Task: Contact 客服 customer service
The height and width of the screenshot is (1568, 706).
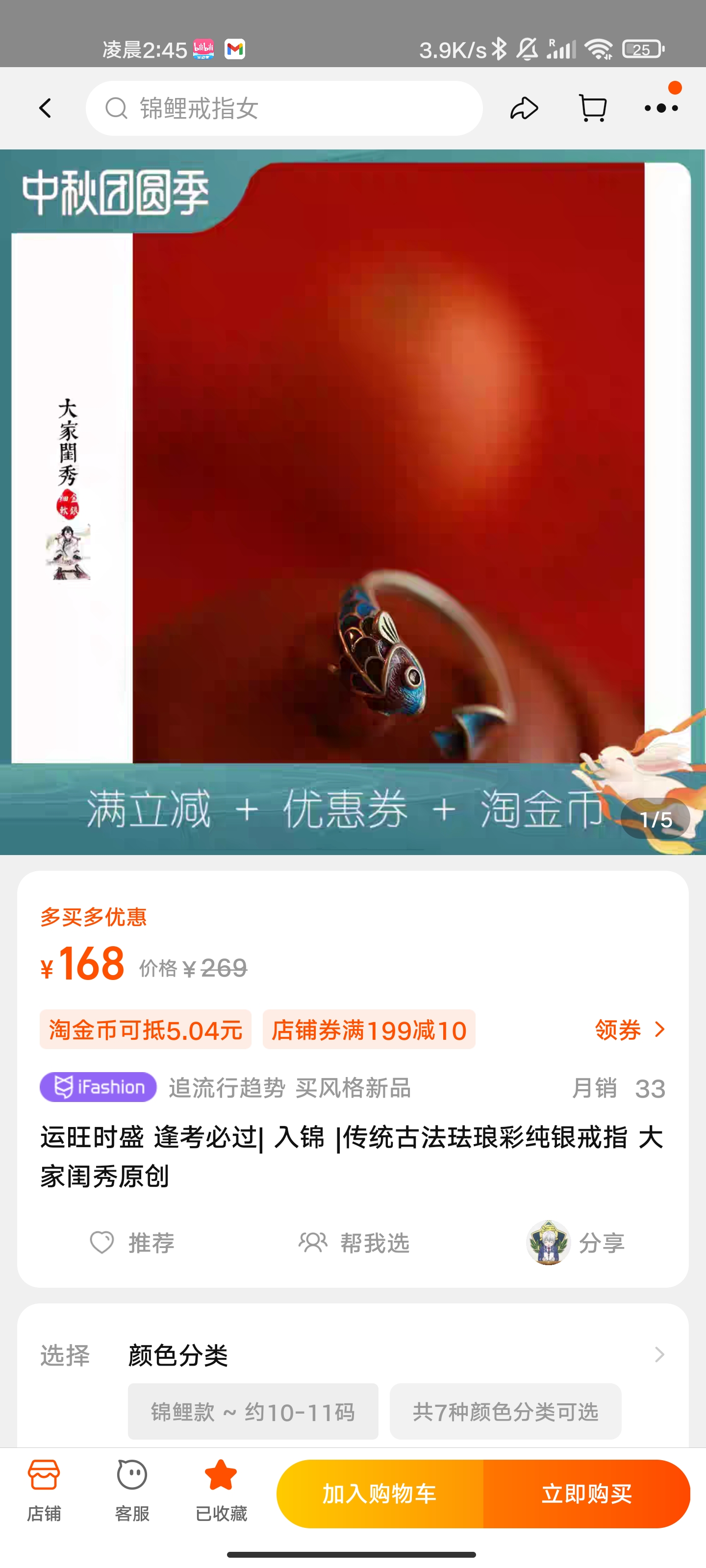Action: point(132,1490)
